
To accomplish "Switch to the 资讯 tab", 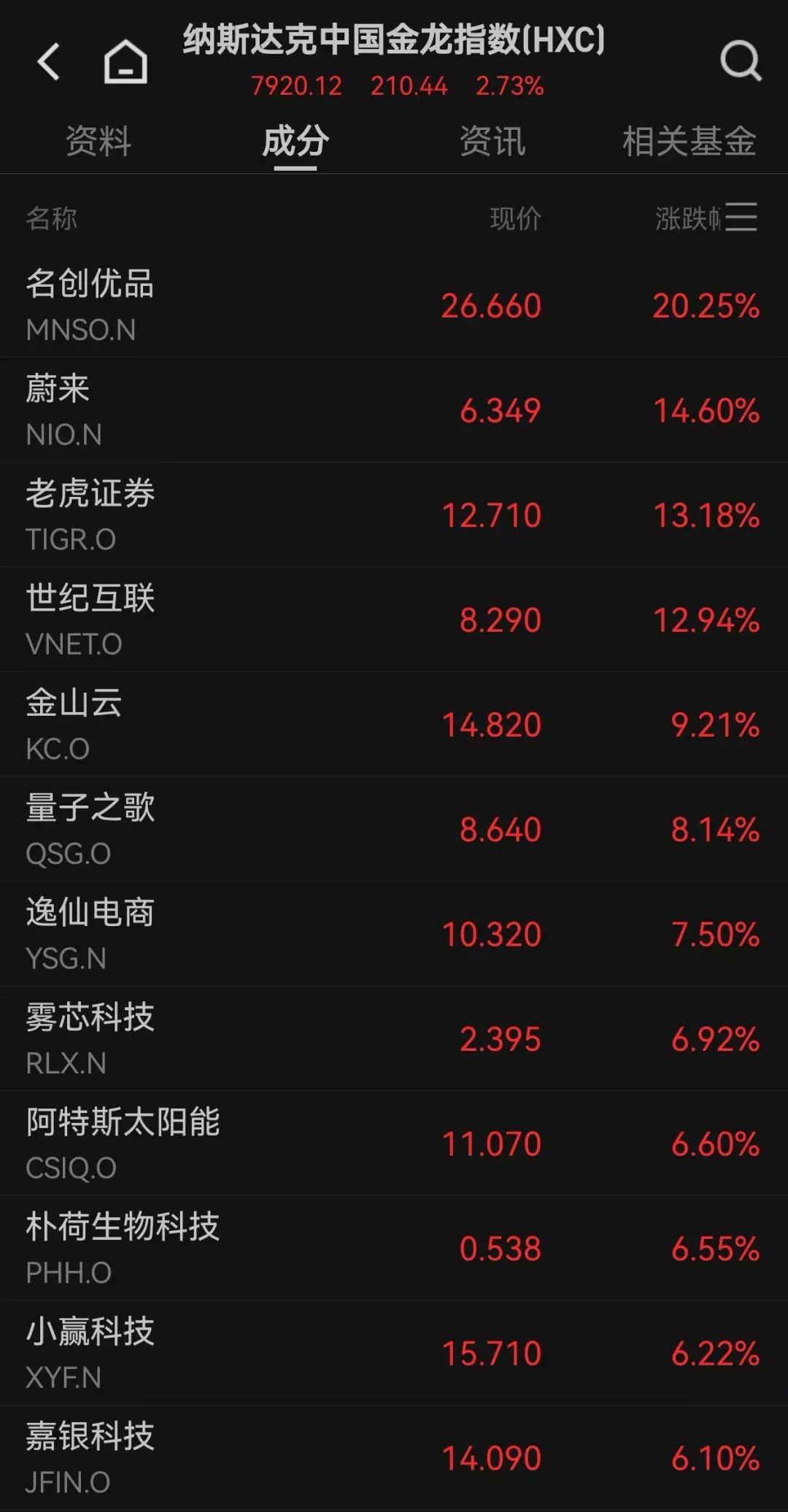I will [492, 141].
